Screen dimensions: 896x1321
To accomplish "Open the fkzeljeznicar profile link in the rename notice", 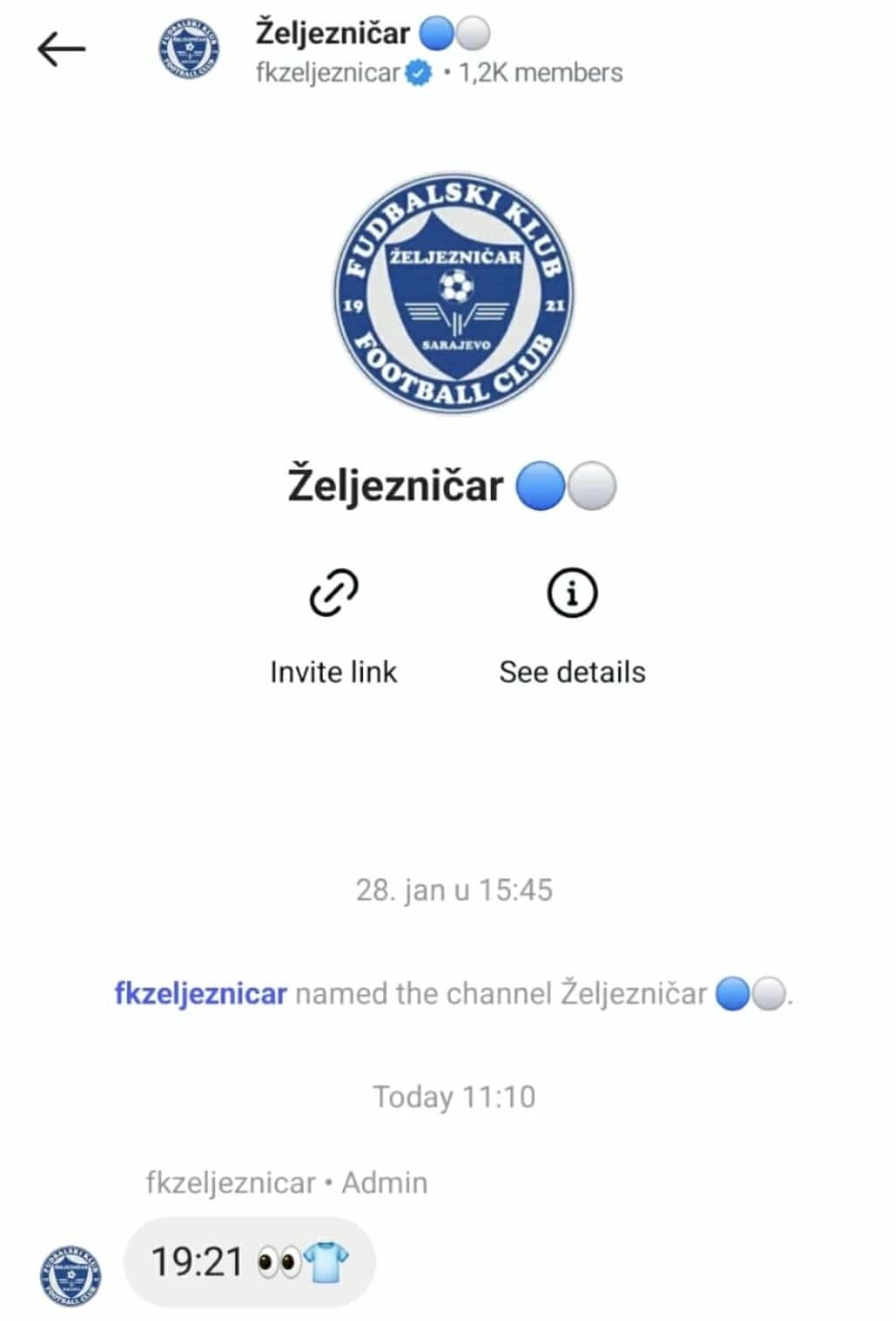I will (200, 994).
